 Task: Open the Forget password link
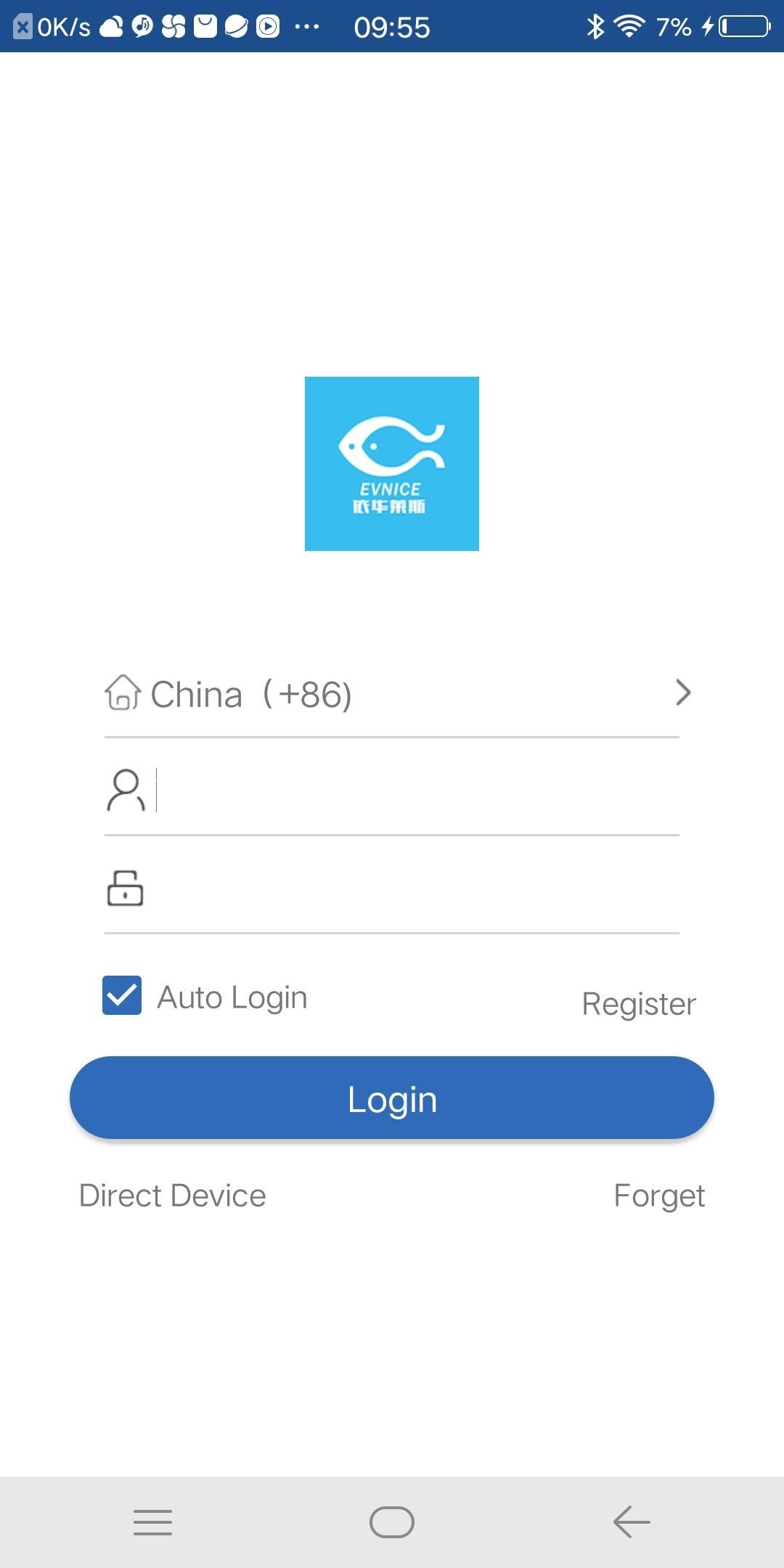[658, 1196]
